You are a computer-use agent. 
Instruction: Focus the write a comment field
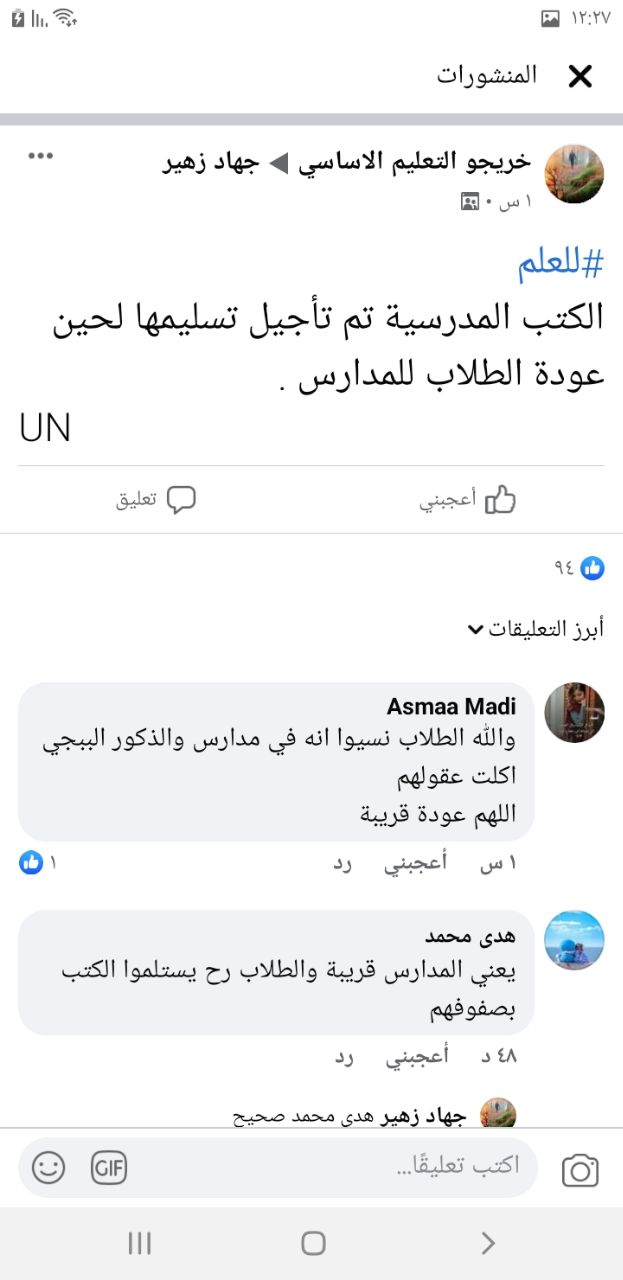330,1166
